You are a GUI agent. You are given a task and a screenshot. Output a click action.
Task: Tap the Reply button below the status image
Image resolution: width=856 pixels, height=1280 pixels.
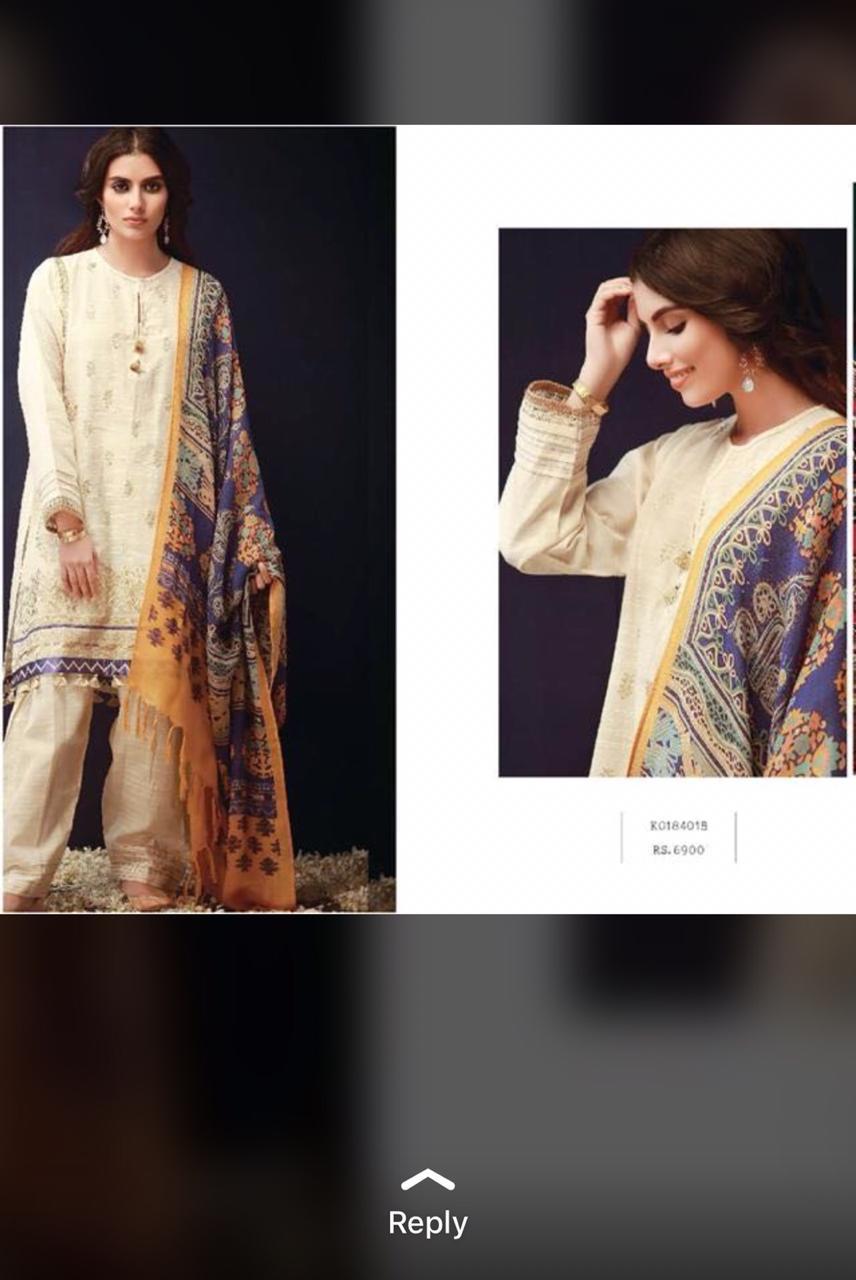pyautogui.click(x=428, y=1205)
